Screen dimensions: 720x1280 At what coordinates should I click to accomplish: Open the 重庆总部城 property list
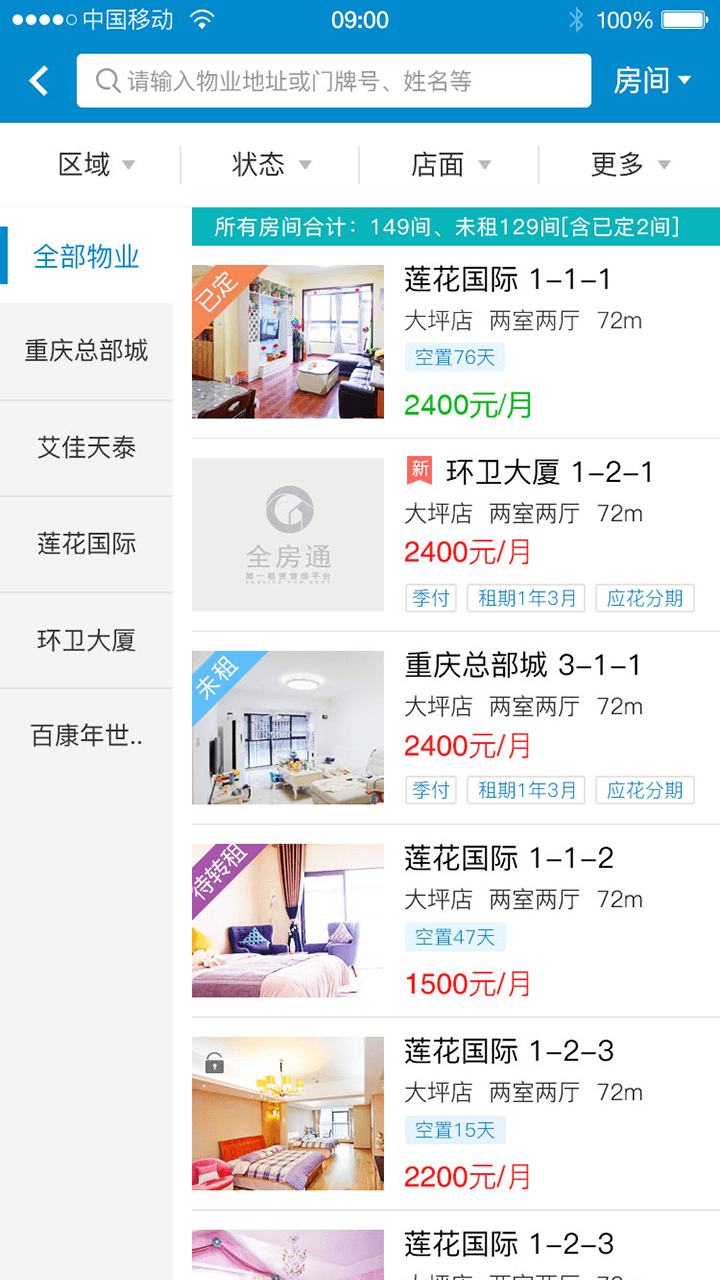(87, 351)
